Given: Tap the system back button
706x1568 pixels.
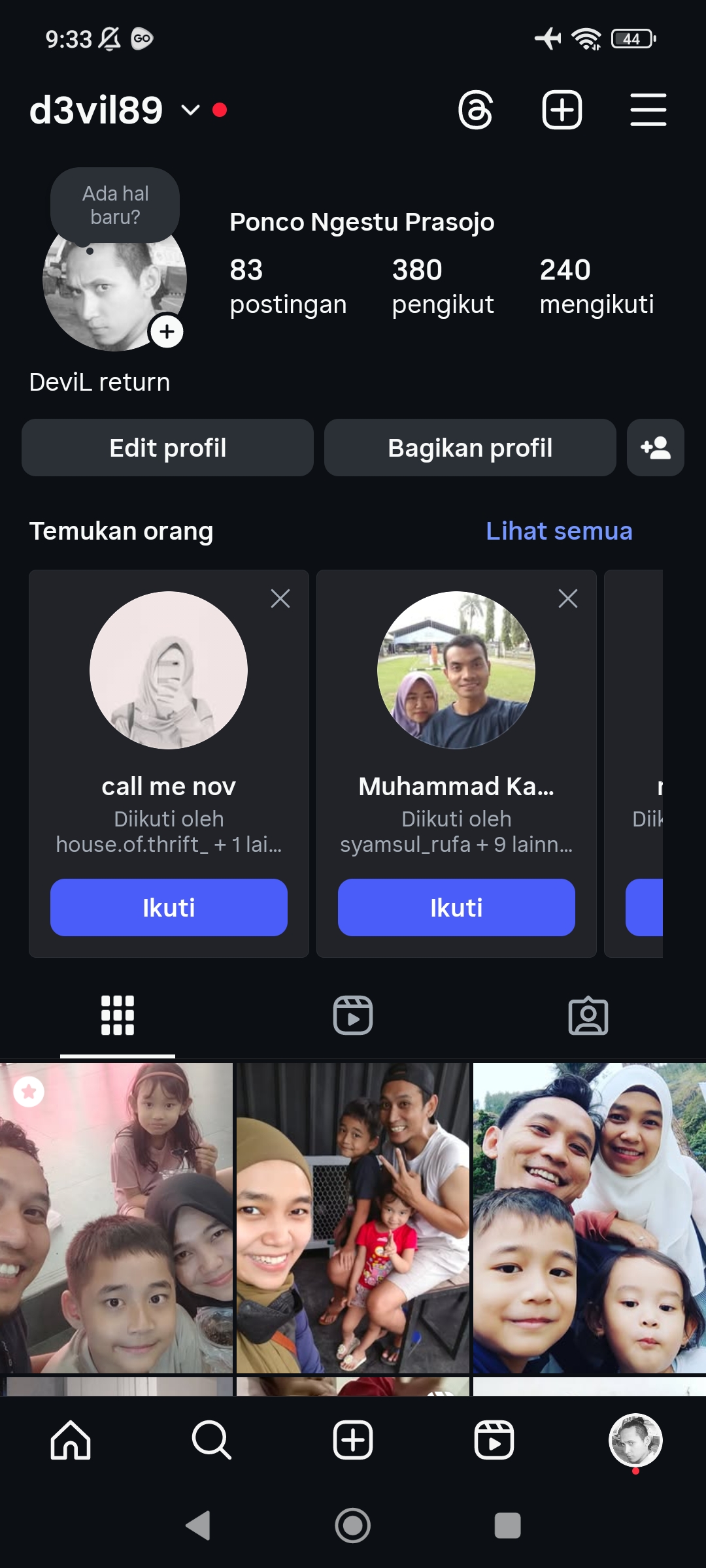Looking at the screenshot, I should tap(198, 1526).
